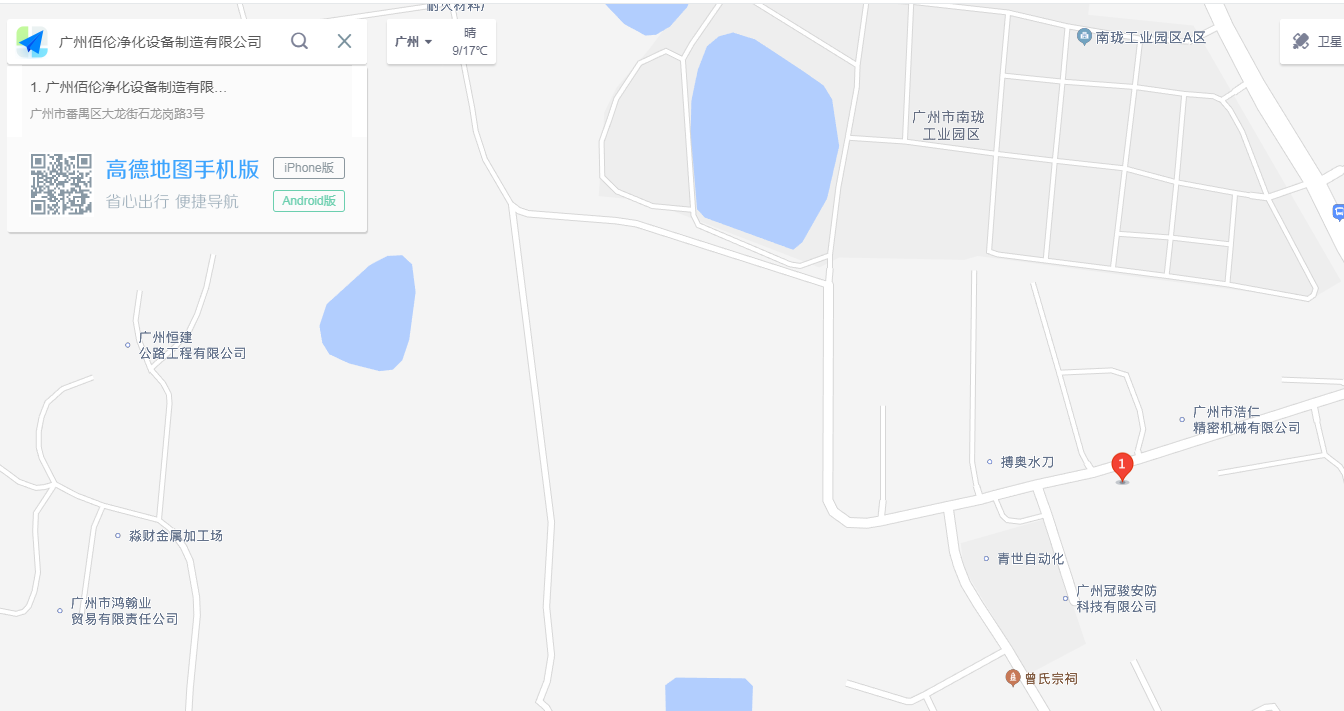The width and height of the screenshot is (1344, 711).
Task: Select the iPhone版 download button
Action: click(308, 168)
